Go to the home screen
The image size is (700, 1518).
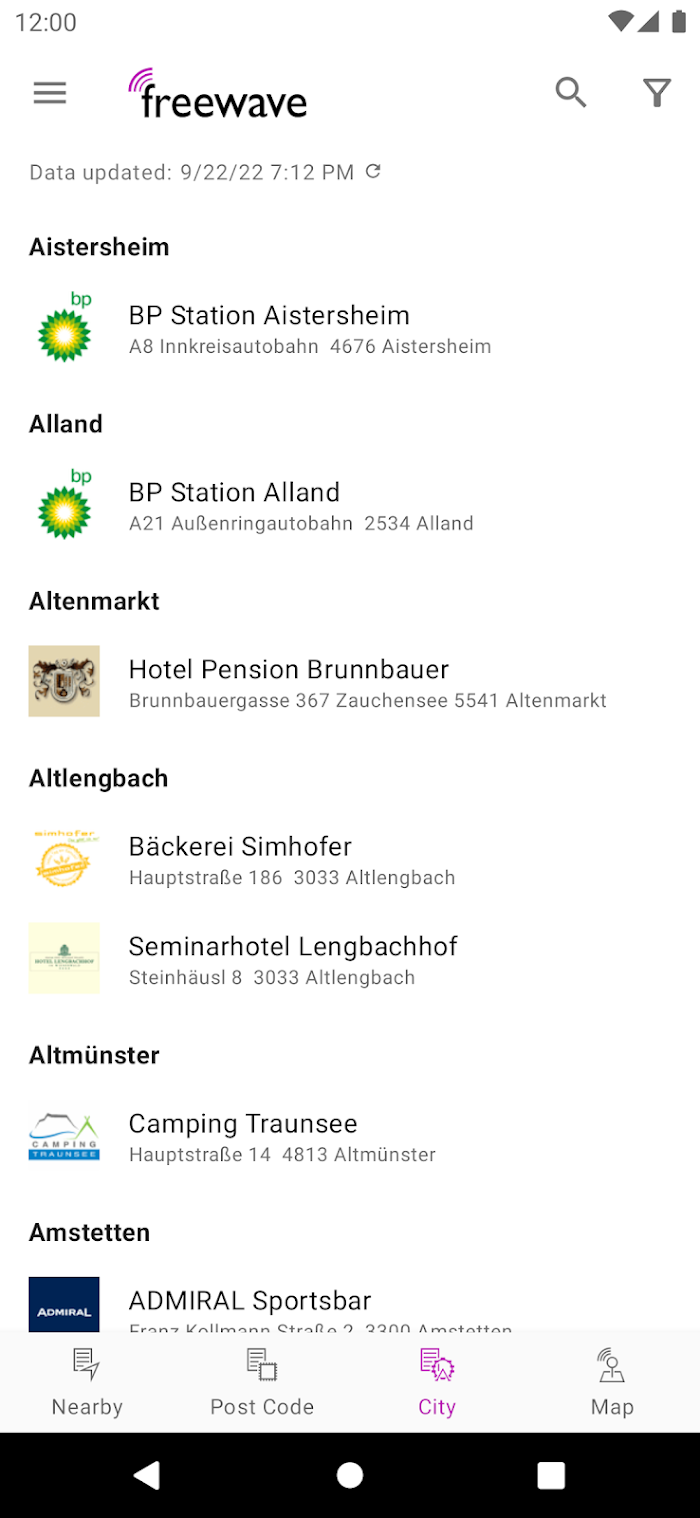click(x=350, y=1475)
